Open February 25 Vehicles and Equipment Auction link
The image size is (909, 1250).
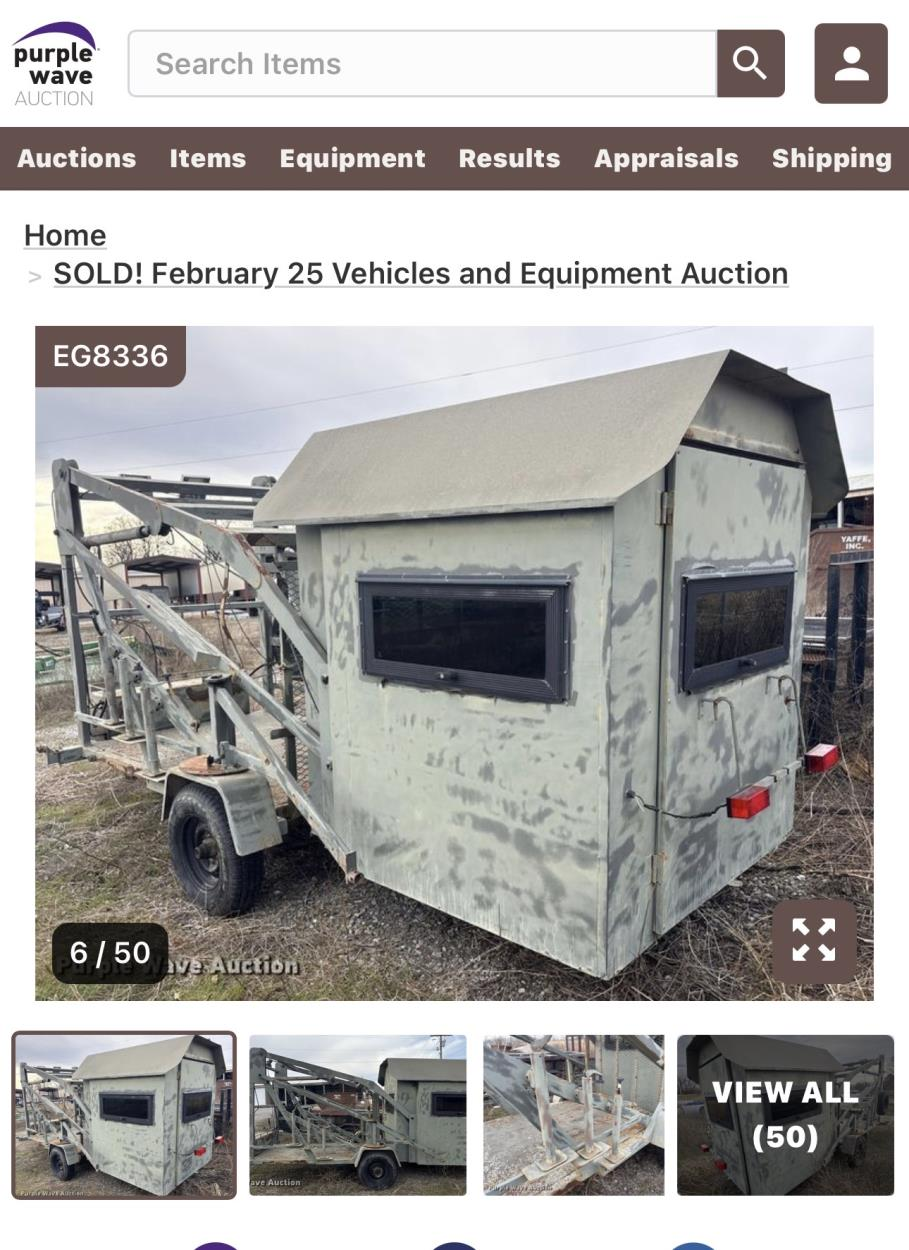[x=420, y=274]
